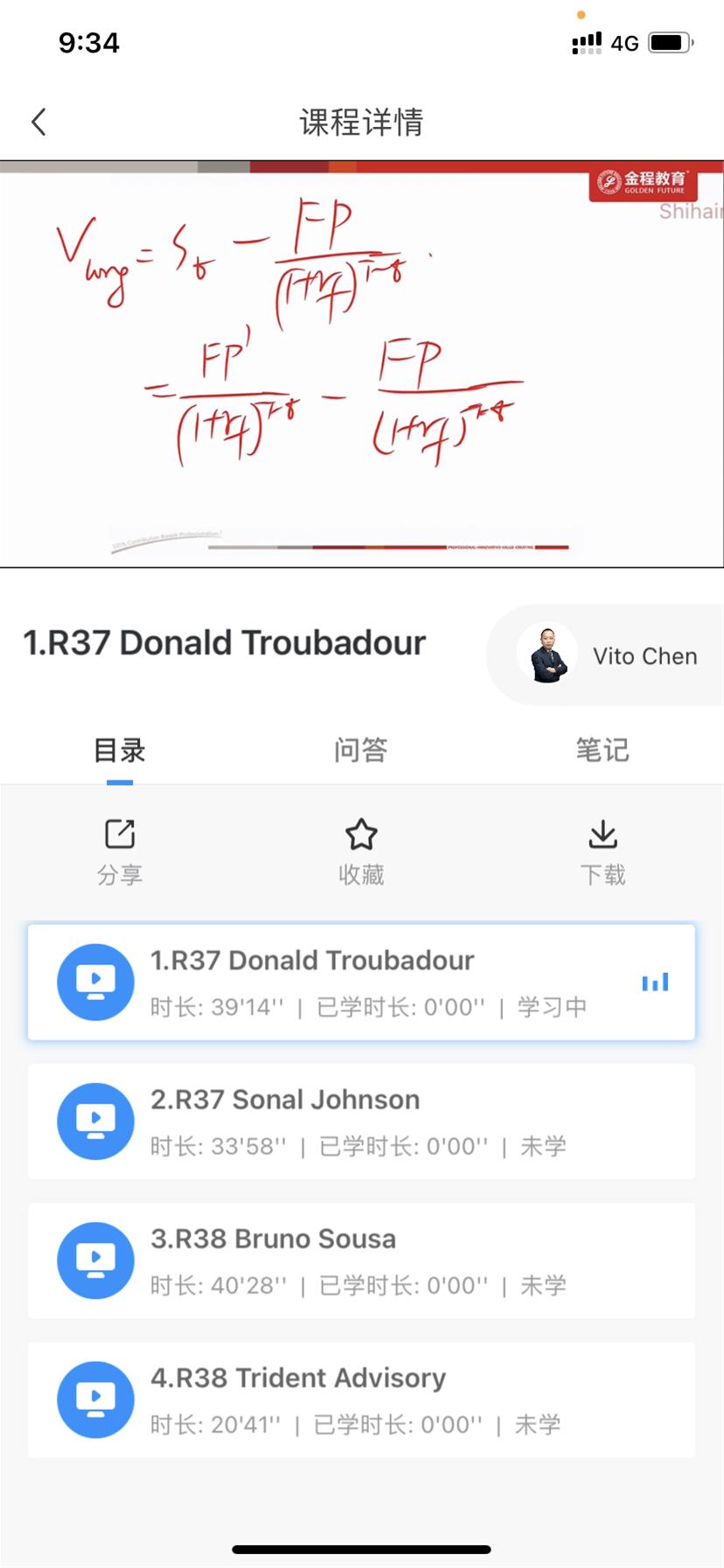
Task: Start lesson 4.R38 Trident Advisory
Action: coord(361,1399)
